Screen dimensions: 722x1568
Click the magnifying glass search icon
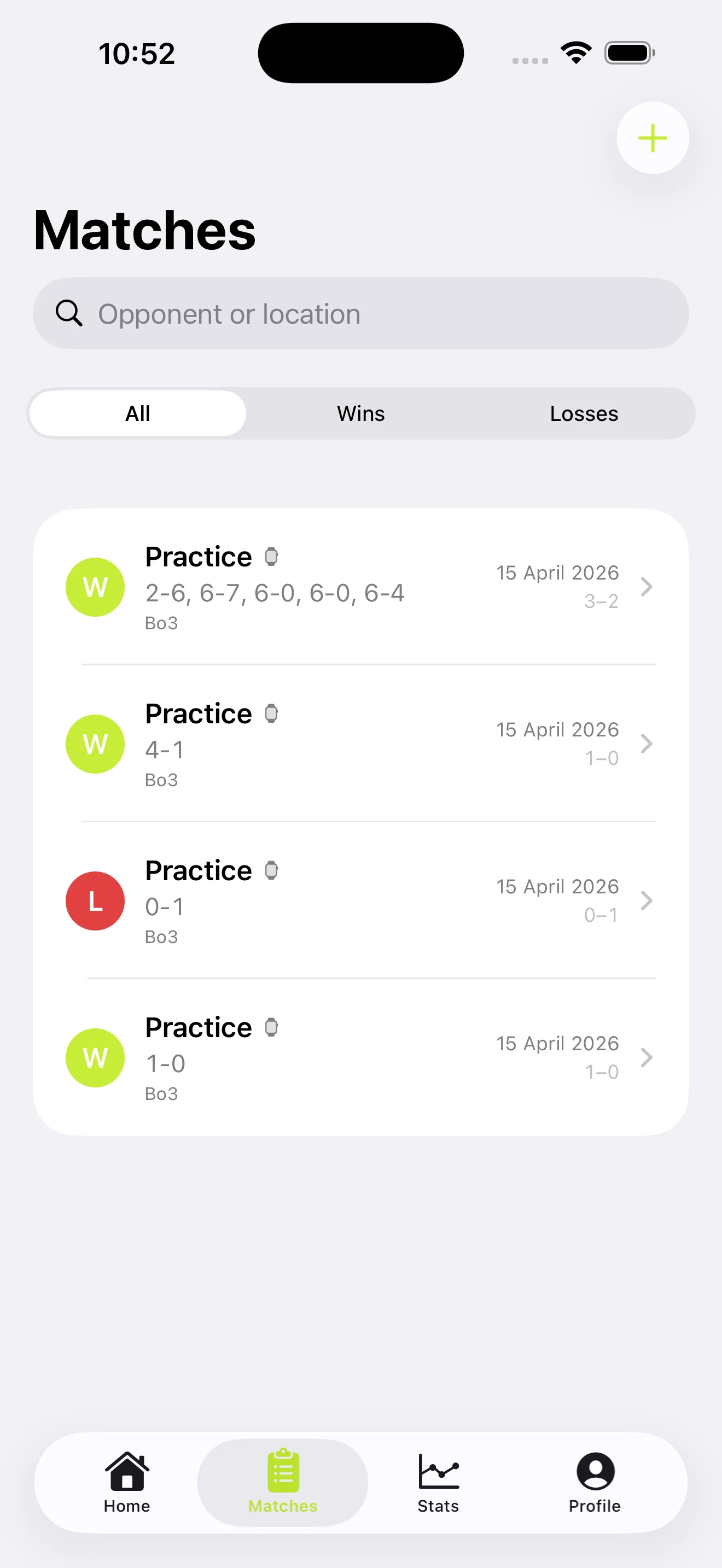(x=69, y=313)
